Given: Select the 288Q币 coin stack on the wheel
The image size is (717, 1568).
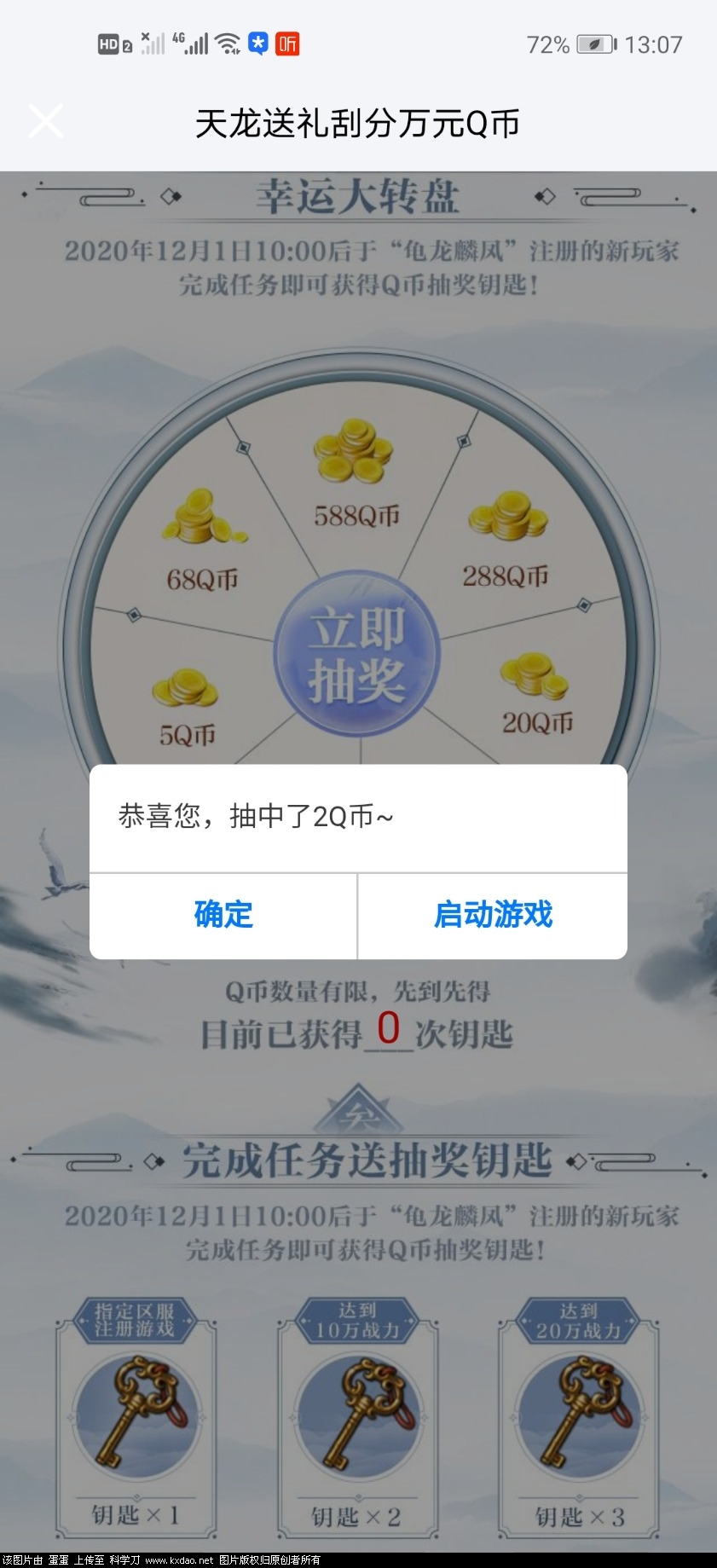Looking at the screenshot, I should [x=508, y=522].
